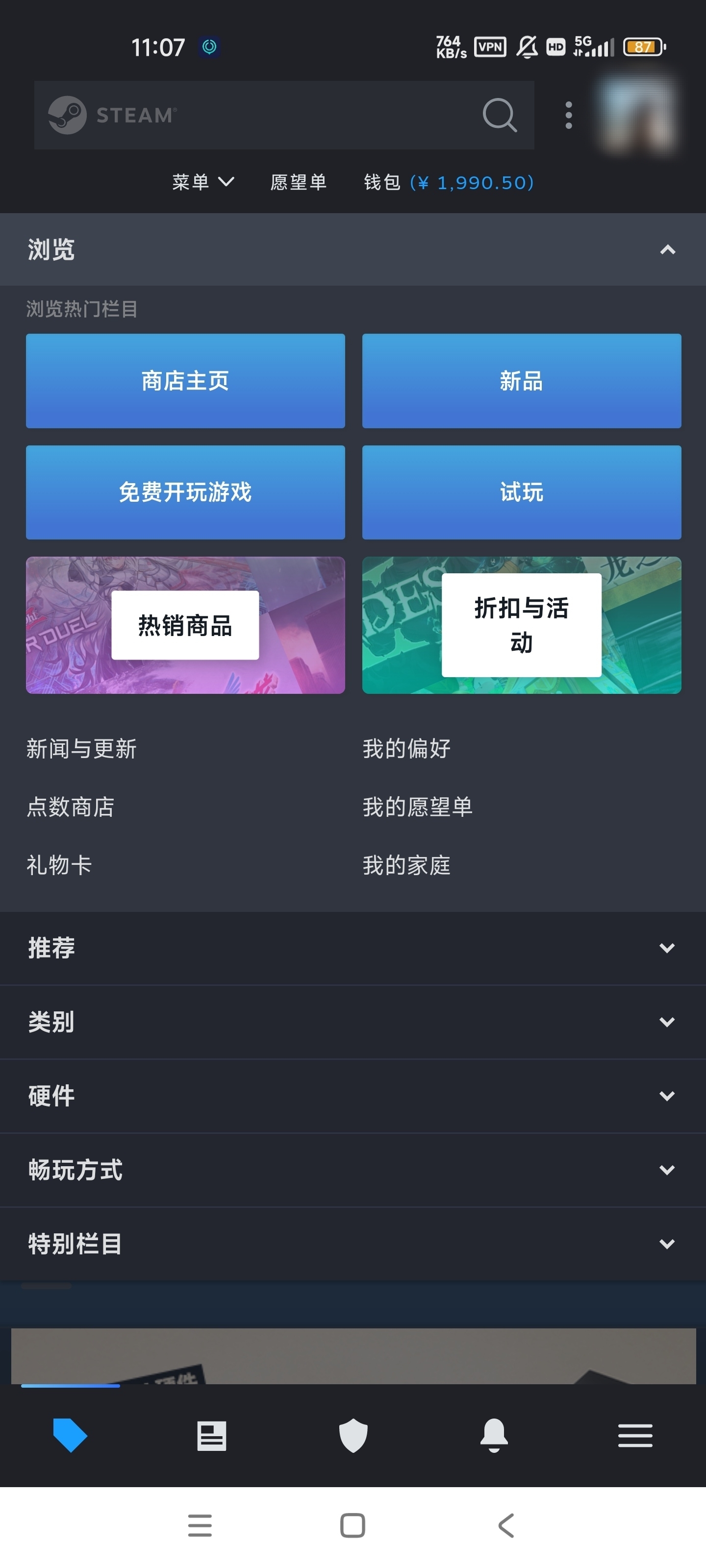Open the 折扣与活动 tile
This screenshot has height=1568, width=706.
522,625
